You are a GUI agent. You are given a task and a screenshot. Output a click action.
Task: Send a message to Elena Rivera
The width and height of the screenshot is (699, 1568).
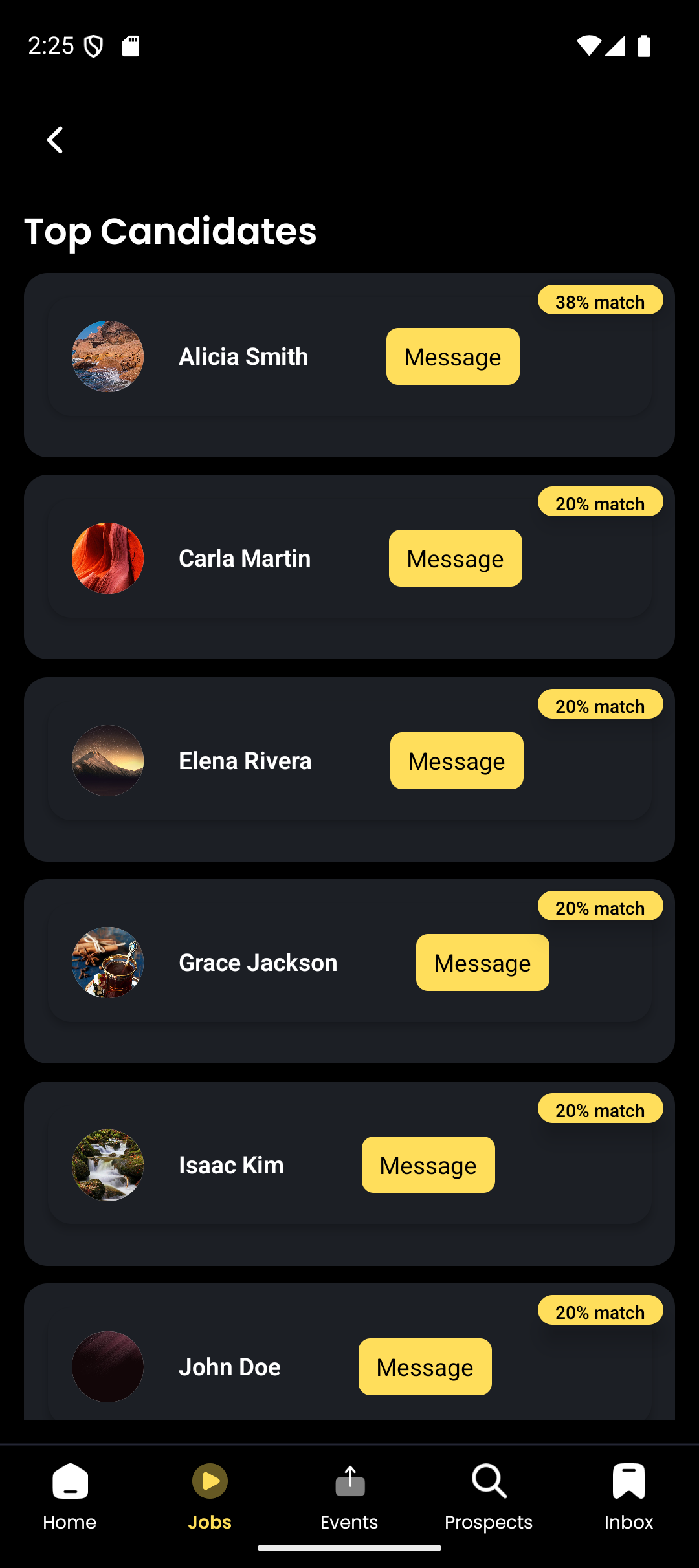tap(456, 761)
